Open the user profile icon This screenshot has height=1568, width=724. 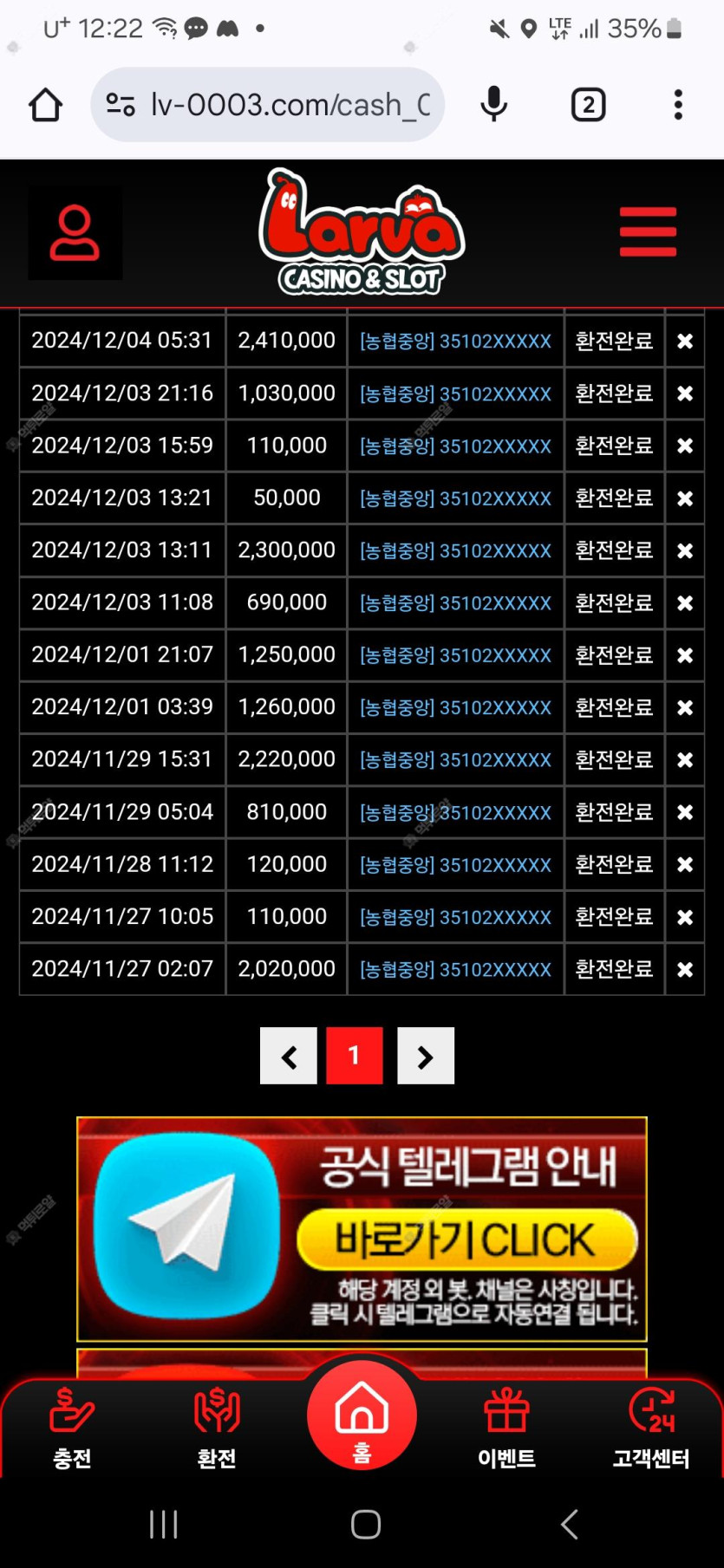point(75,232)
